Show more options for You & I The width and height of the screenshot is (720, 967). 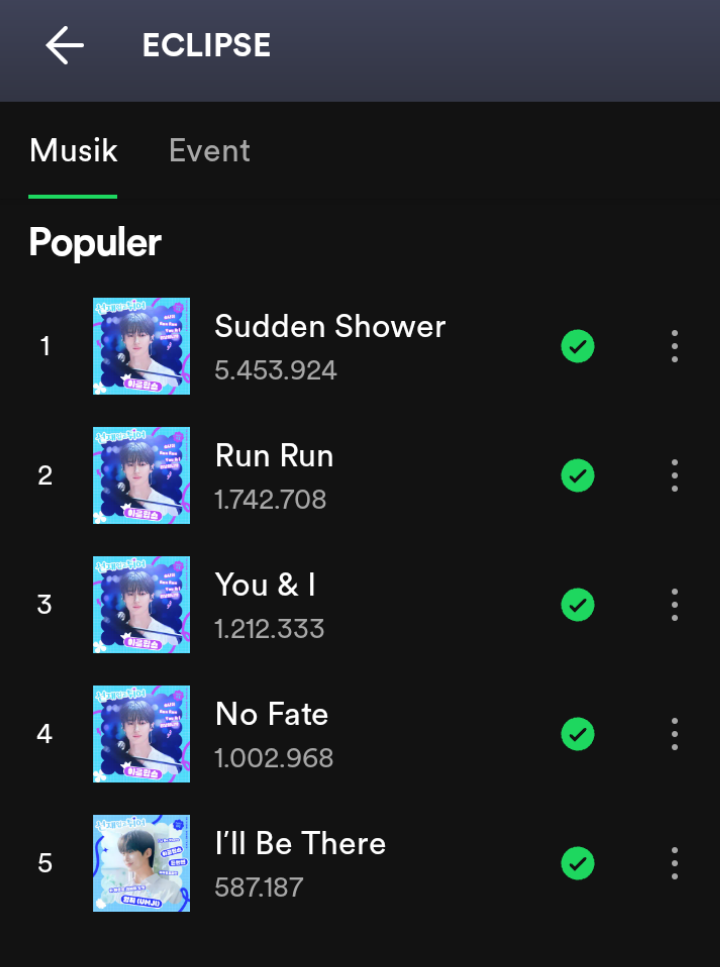click(675, 604)
